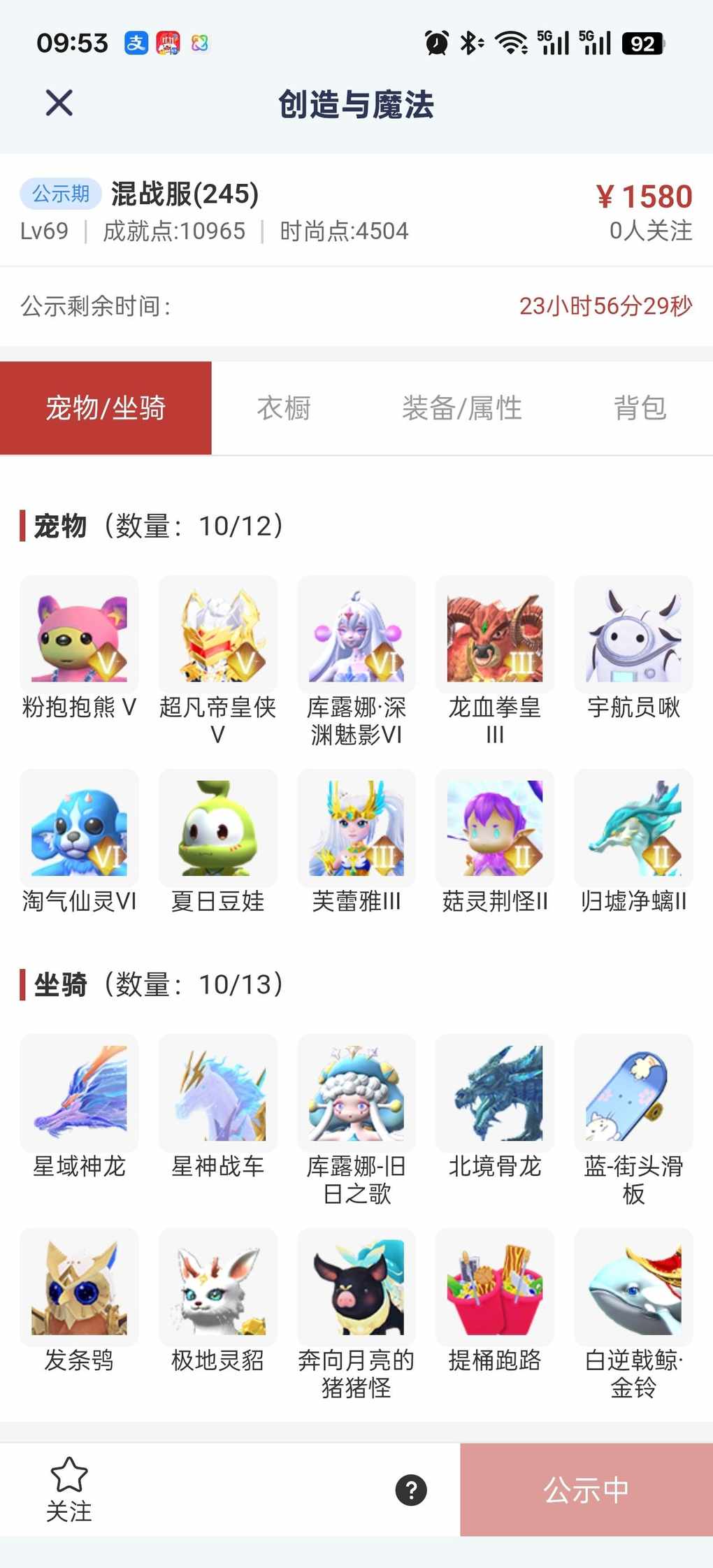
Task: Select the 库露娜·深渊魅影VI pet
Action: point(356,635)
